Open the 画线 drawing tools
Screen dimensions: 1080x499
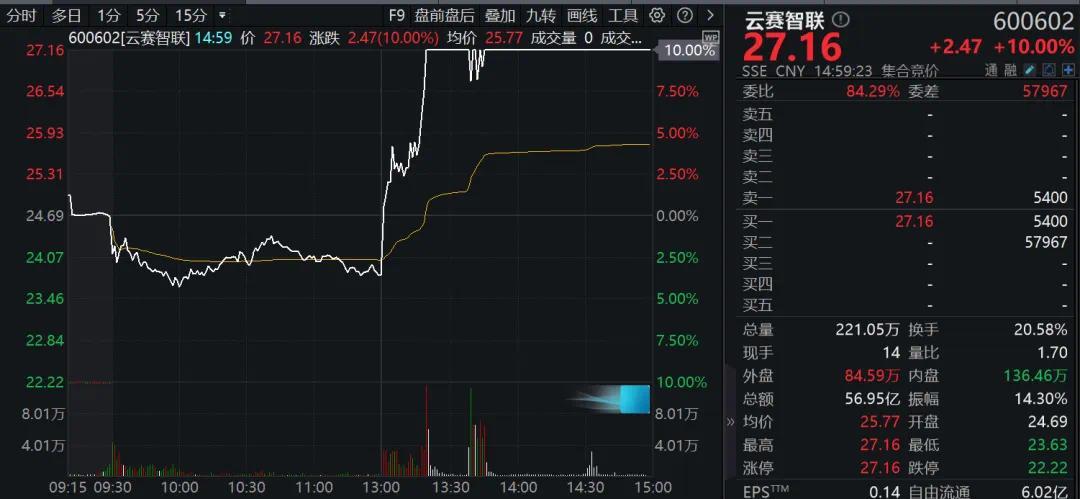[582, 15]
